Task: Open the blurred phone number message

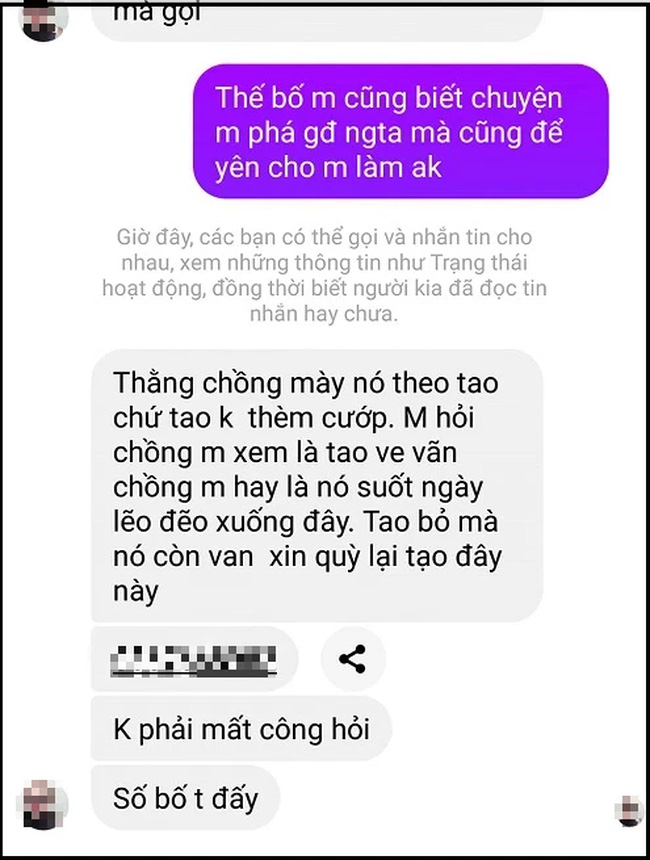Action: point(192,659)
